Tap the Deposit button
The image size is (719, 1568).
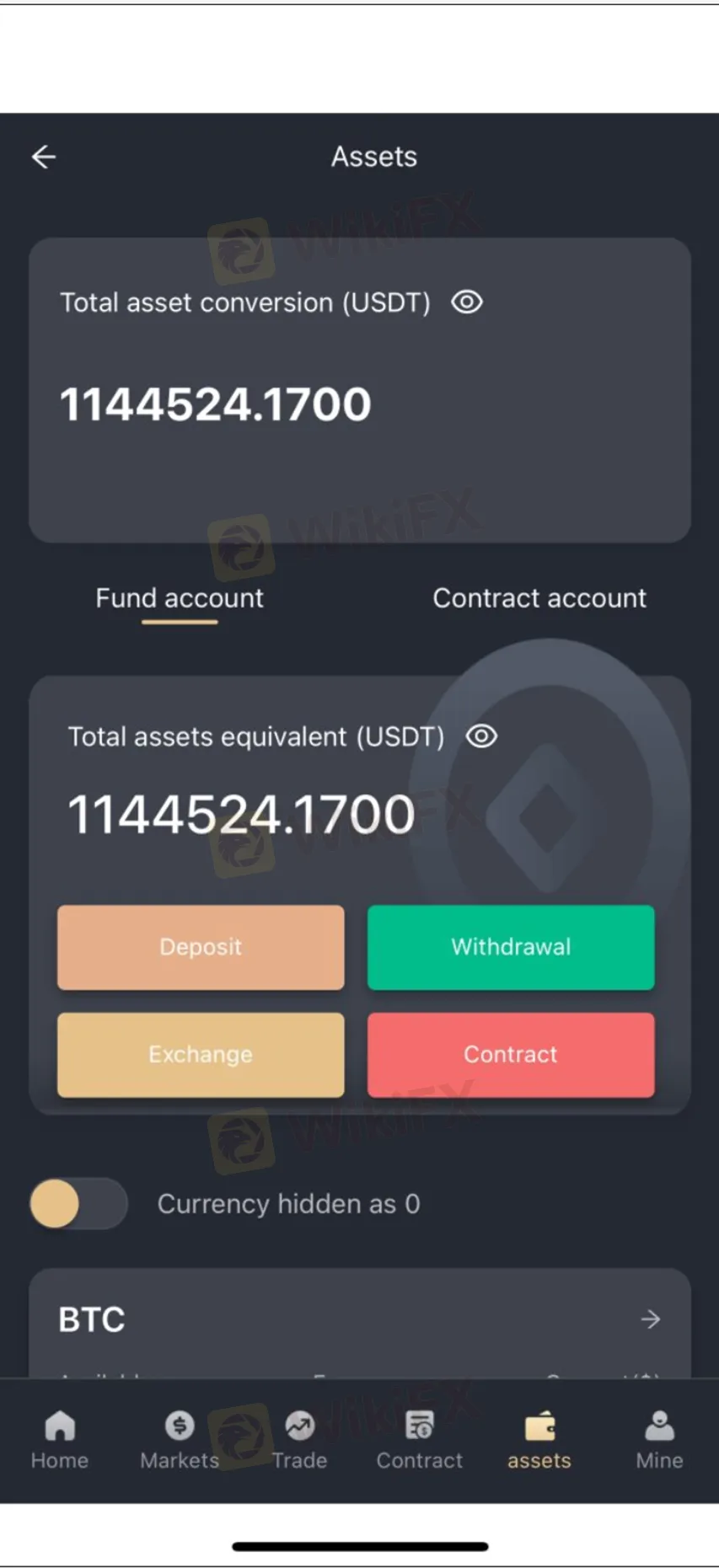(x=201, y=947)
